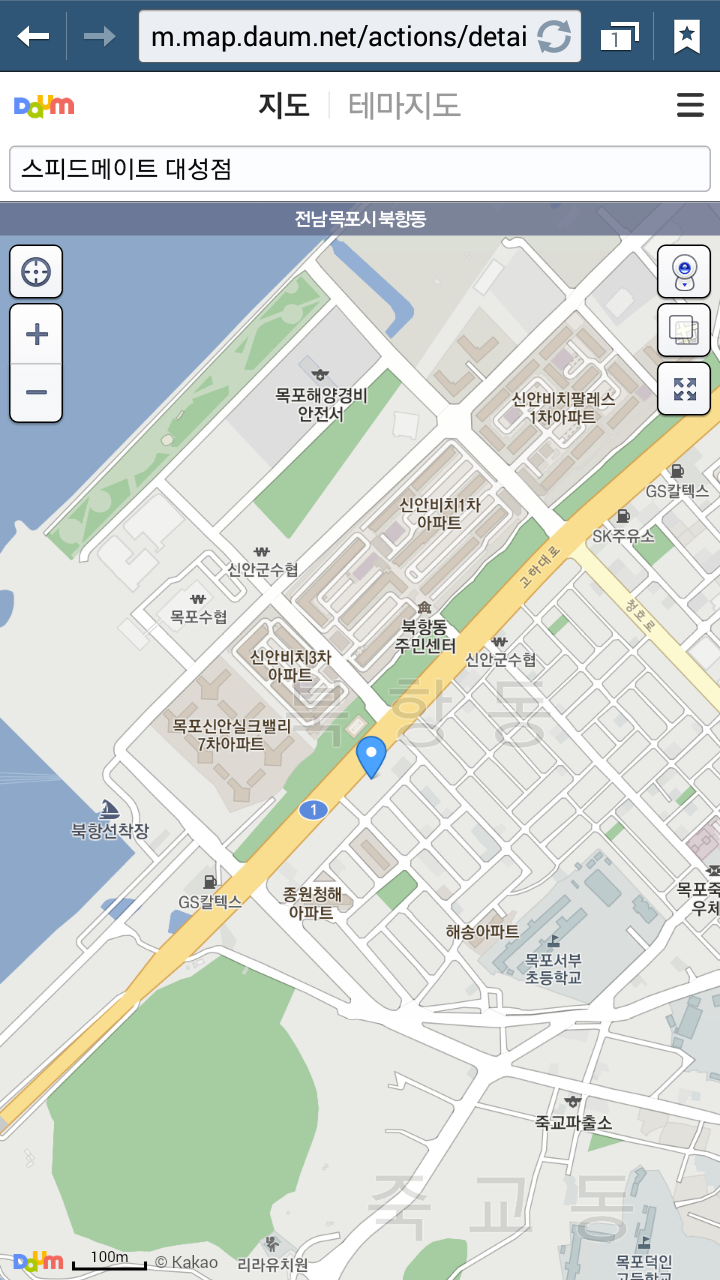Expand the map to full screen
The height and width of the screenshot is (1280, 720).
point(684,389)
